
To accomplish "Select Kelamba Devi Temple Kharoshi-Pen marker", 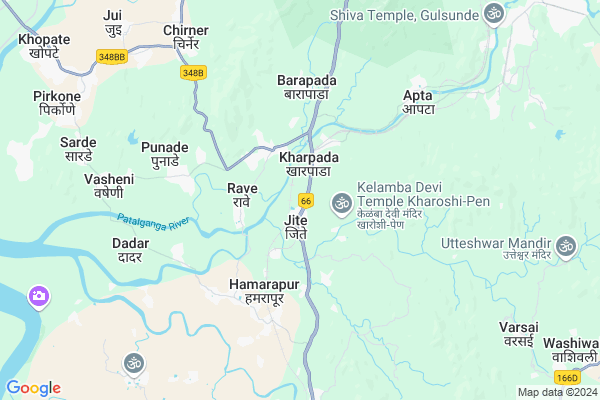I will [x=341, y=203].
